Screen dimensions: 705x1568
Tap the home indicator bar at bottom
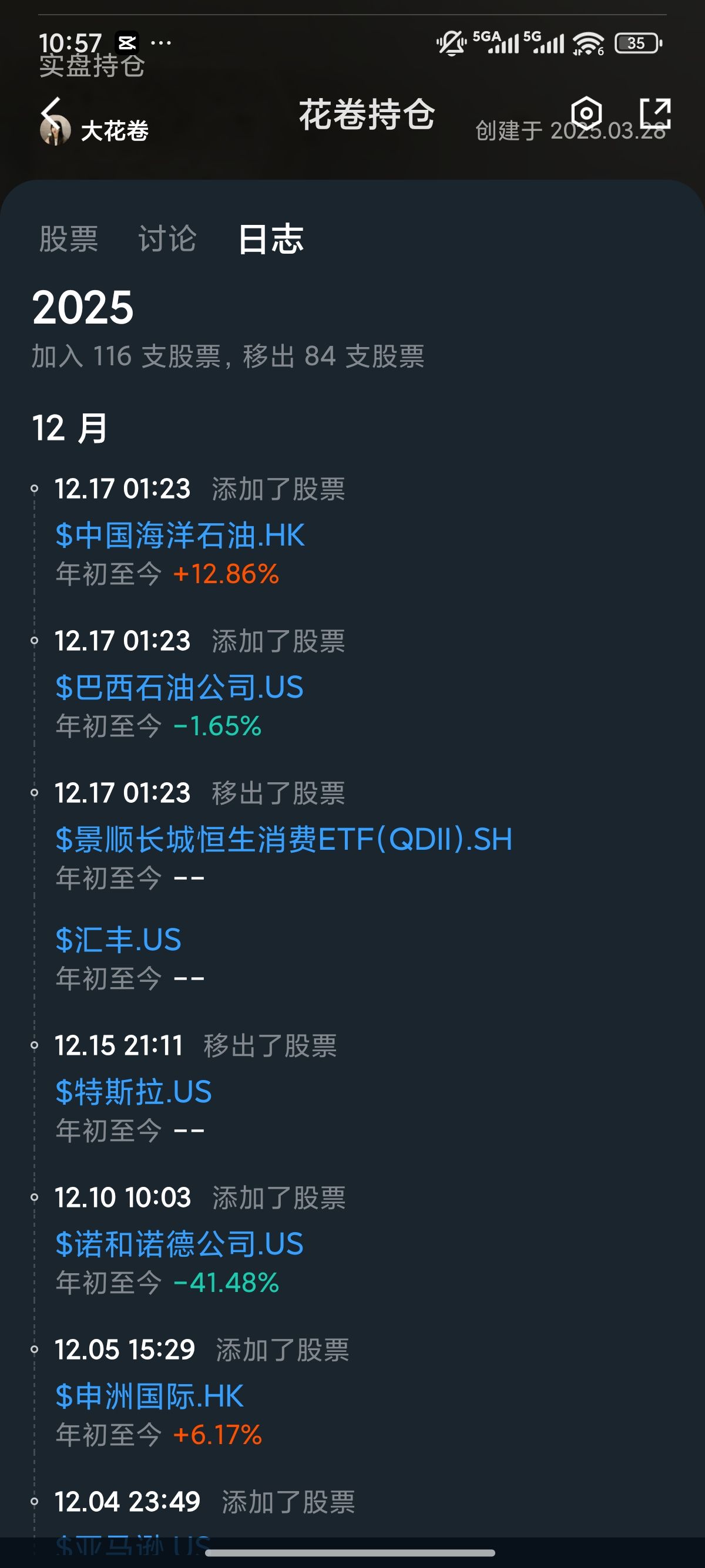click(x=352, y=1553)
